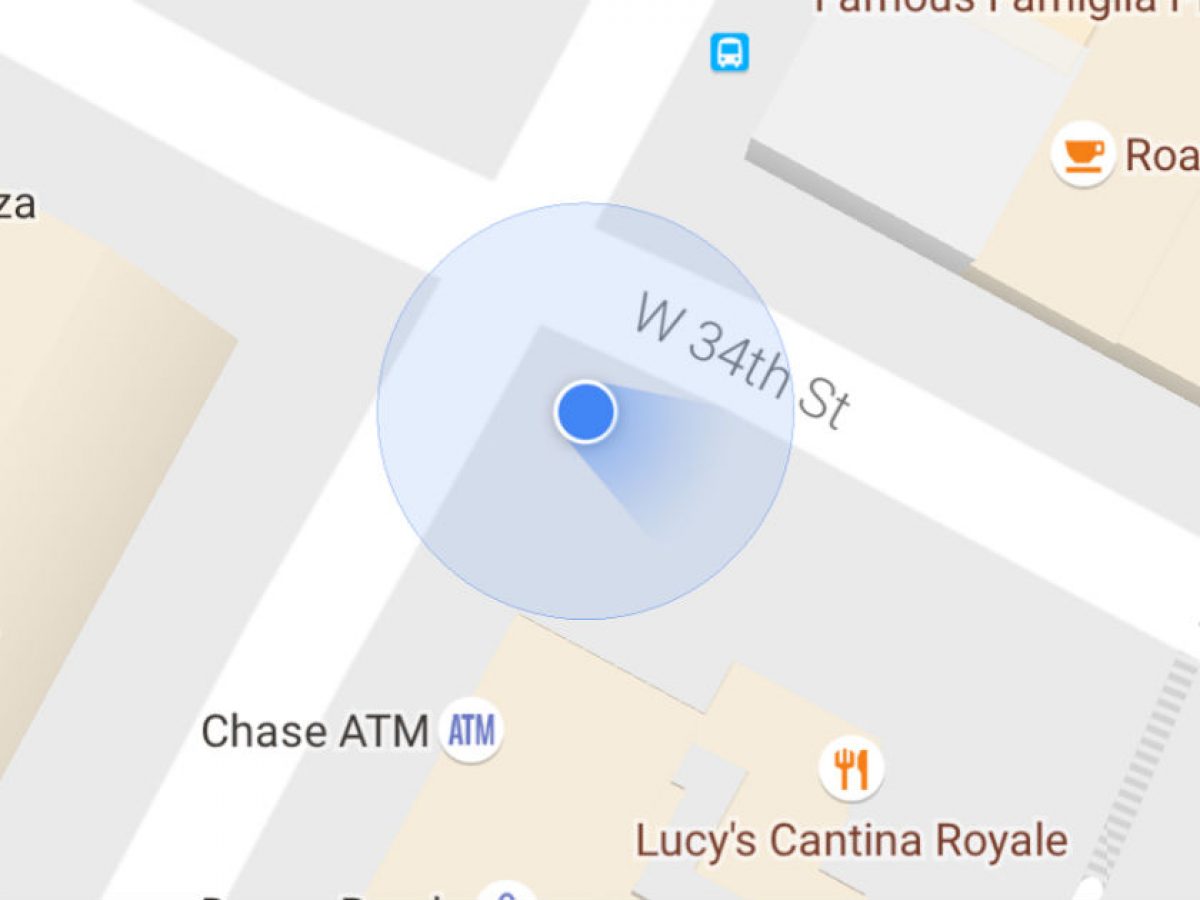The width and height of the screenshot is (1200, 900).
Task: Select the Chase ATM marker
Action: (471, 731)
